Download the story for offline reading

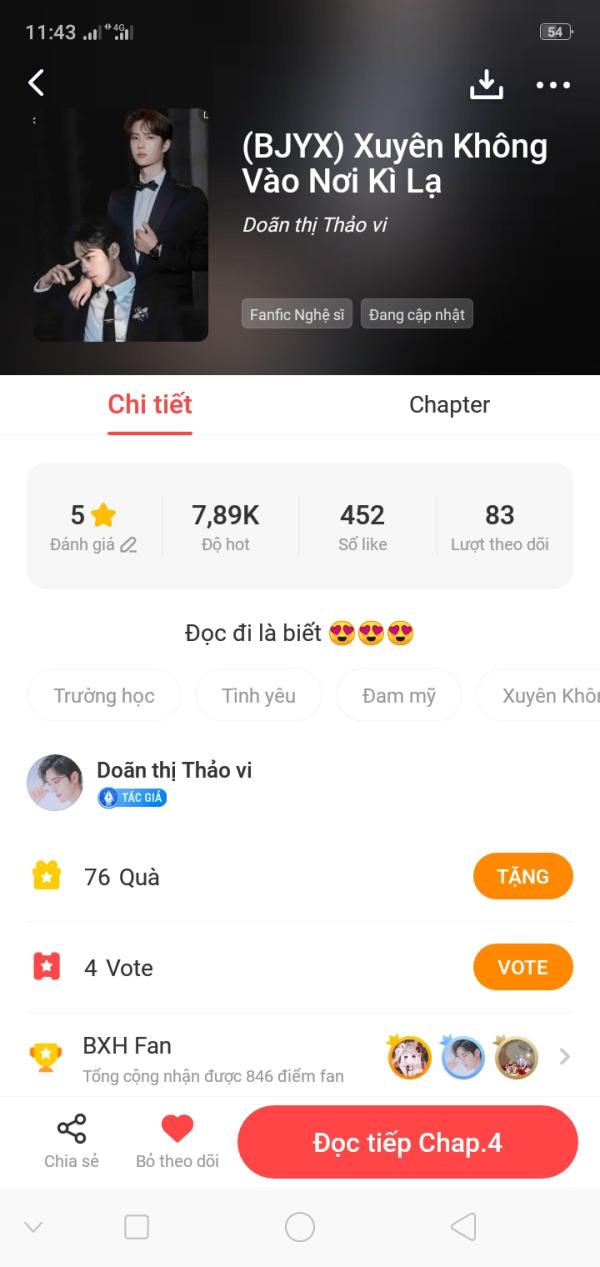487,85
